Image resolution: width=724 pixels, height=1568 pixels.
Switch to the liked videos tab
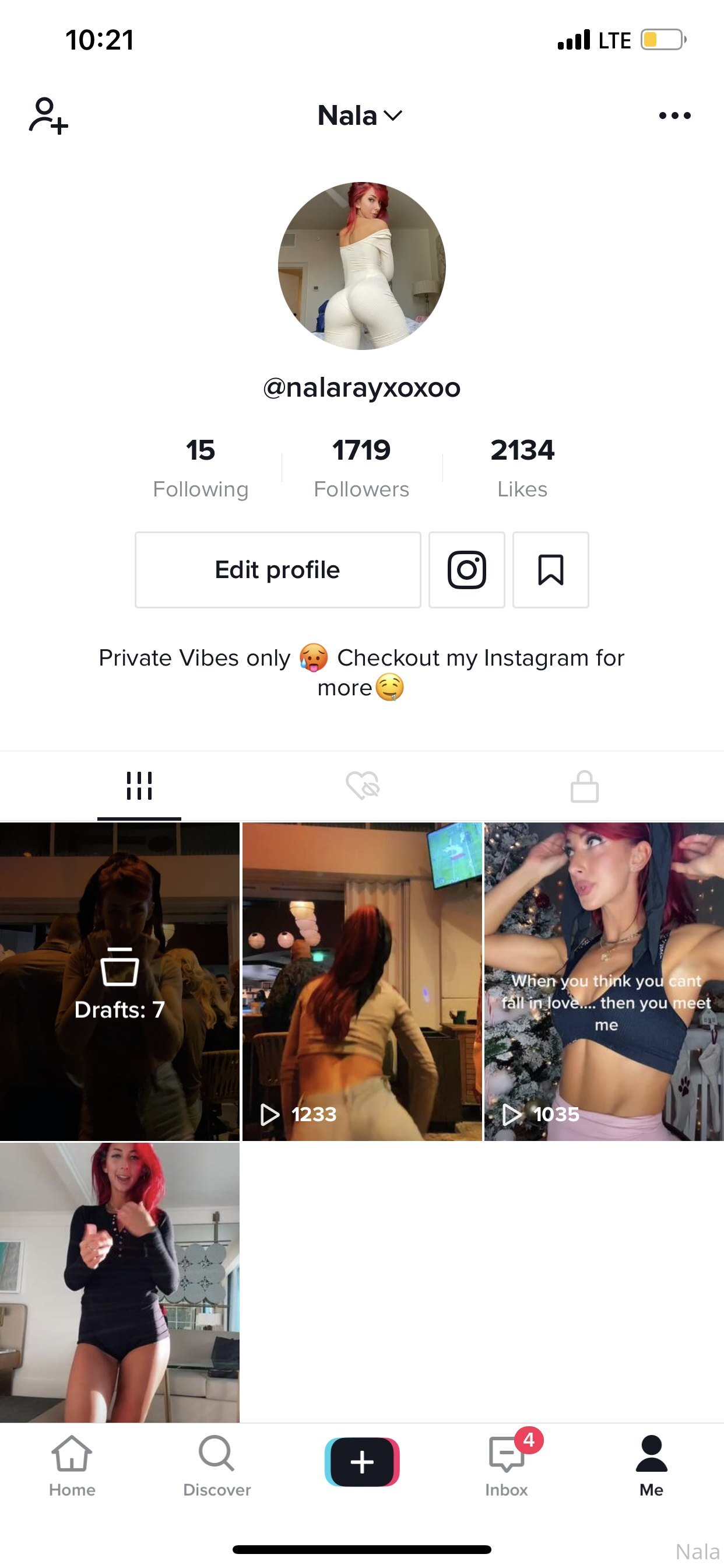pyautogui.click(x=363, y=786)
